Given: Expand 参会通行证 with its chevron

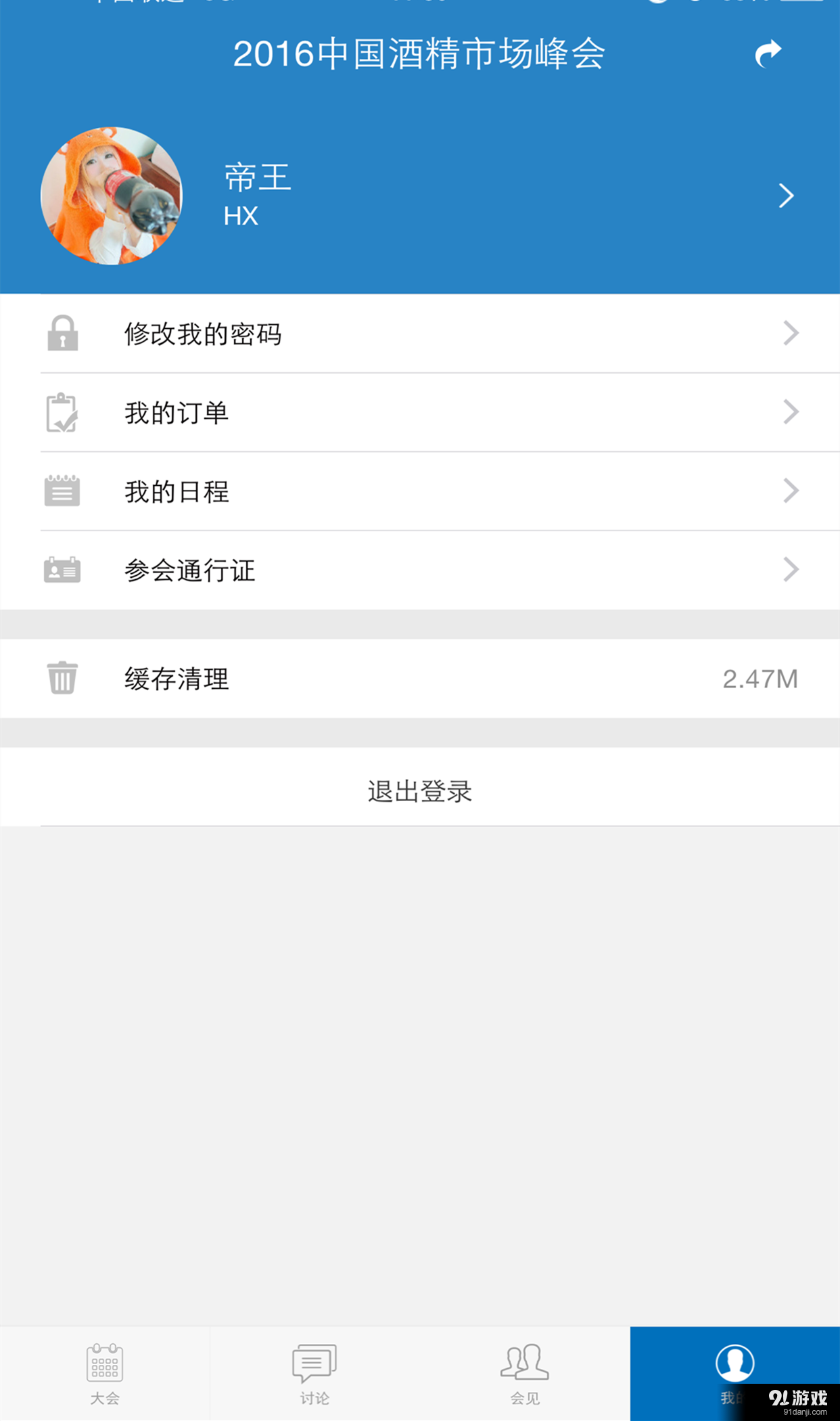Looking at the screenshot, I should click(x=791, y=570).
